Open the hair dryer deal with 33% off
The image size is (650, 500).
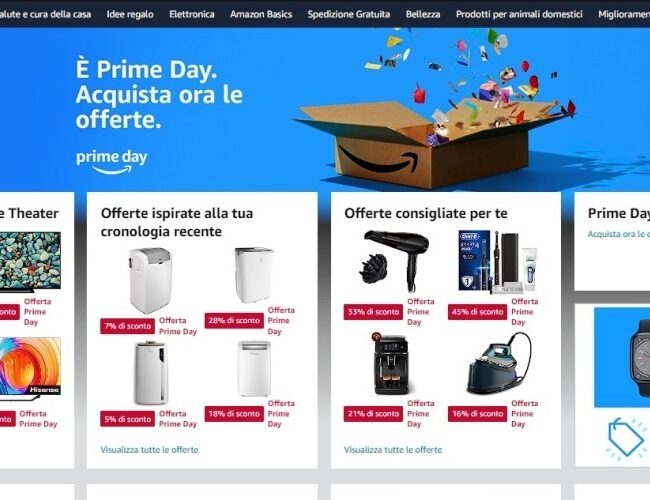pyautogui.click(x=395, y=262)
